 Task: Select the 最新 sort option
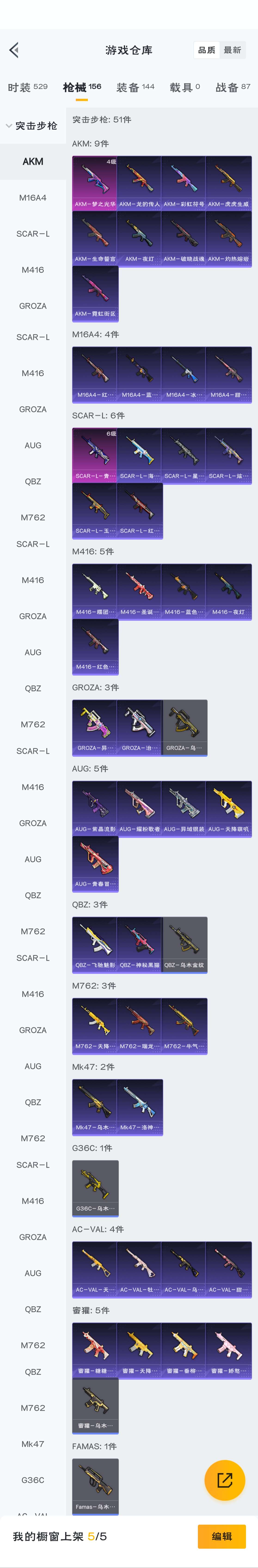(x=232, y=50)
